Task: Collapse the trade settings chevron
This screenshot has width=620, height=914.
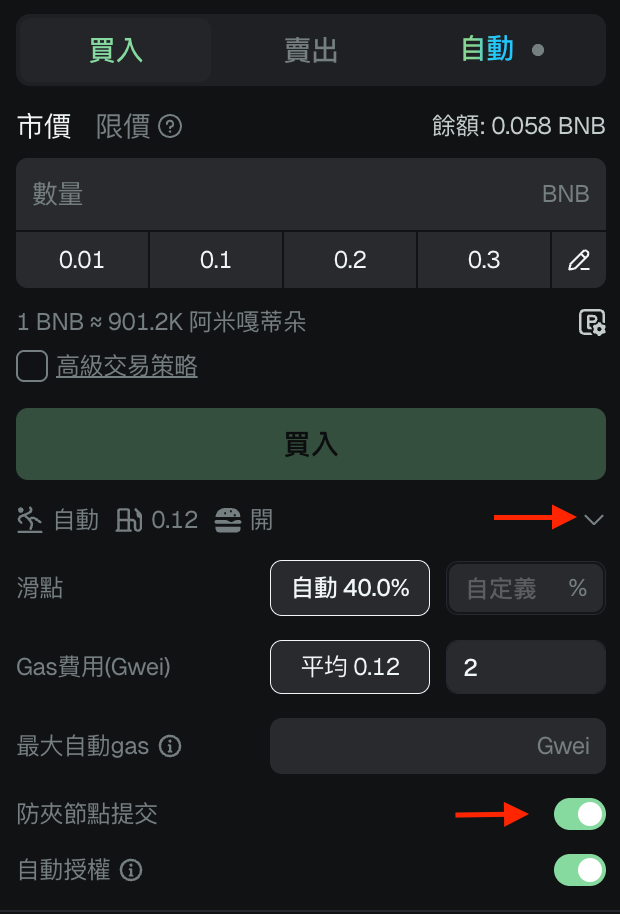Action: click(594, 519)
